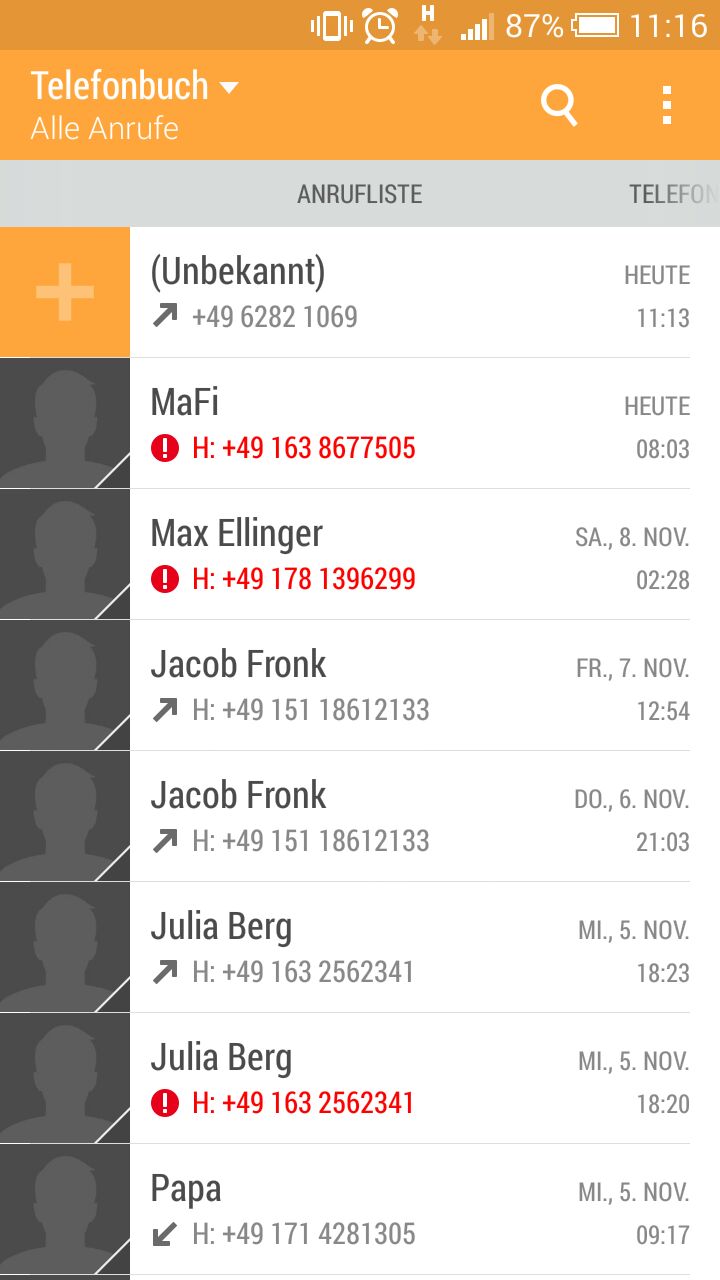Select the Max Ellinger missed call
The image size is (720, 1280).
410,555
